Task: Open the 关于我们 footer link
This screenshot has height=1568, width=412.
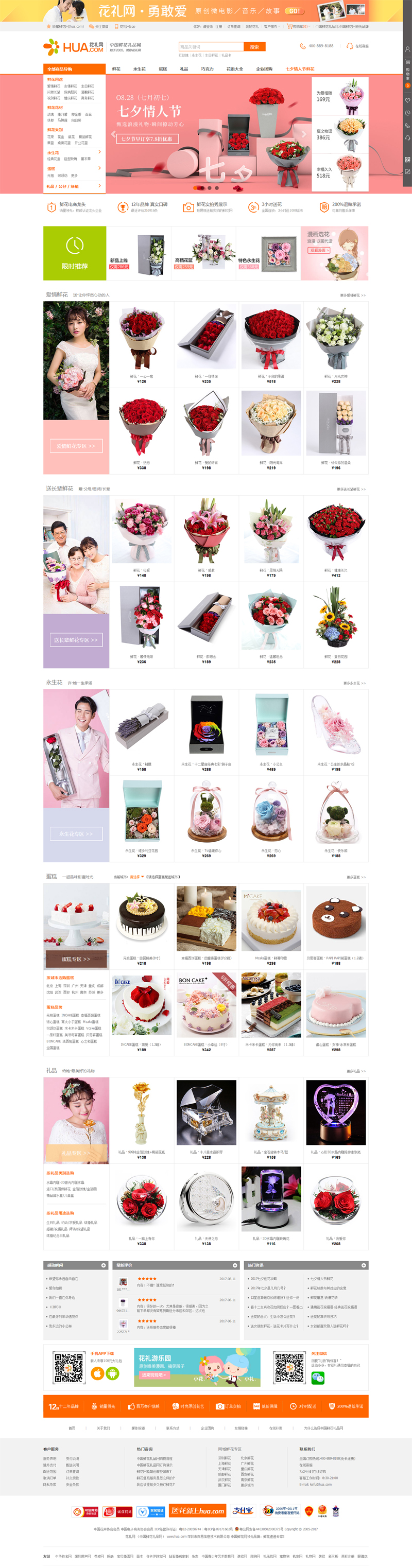Action: (104, 1428)
